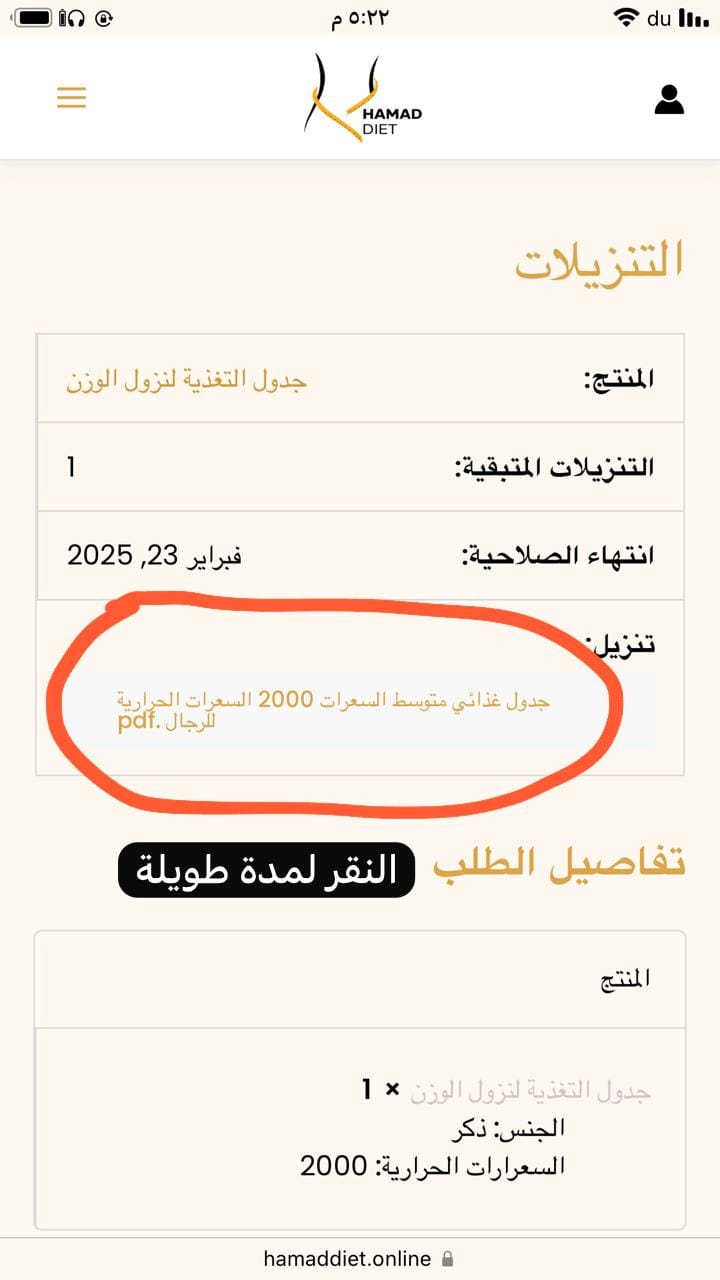Open the hamburger menu

71,98
